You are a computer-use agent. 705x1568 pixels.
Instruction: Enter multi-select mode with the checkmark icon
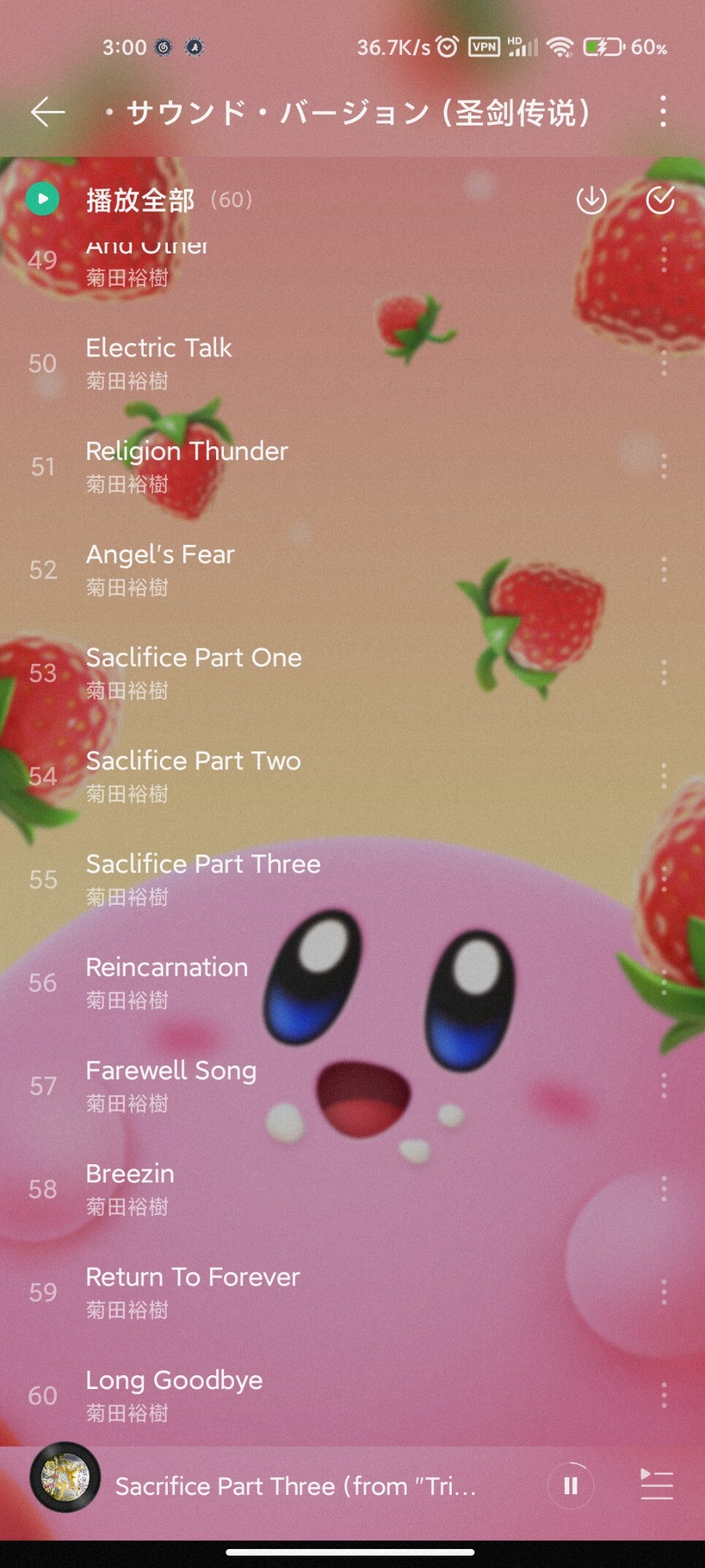(660, 199)
